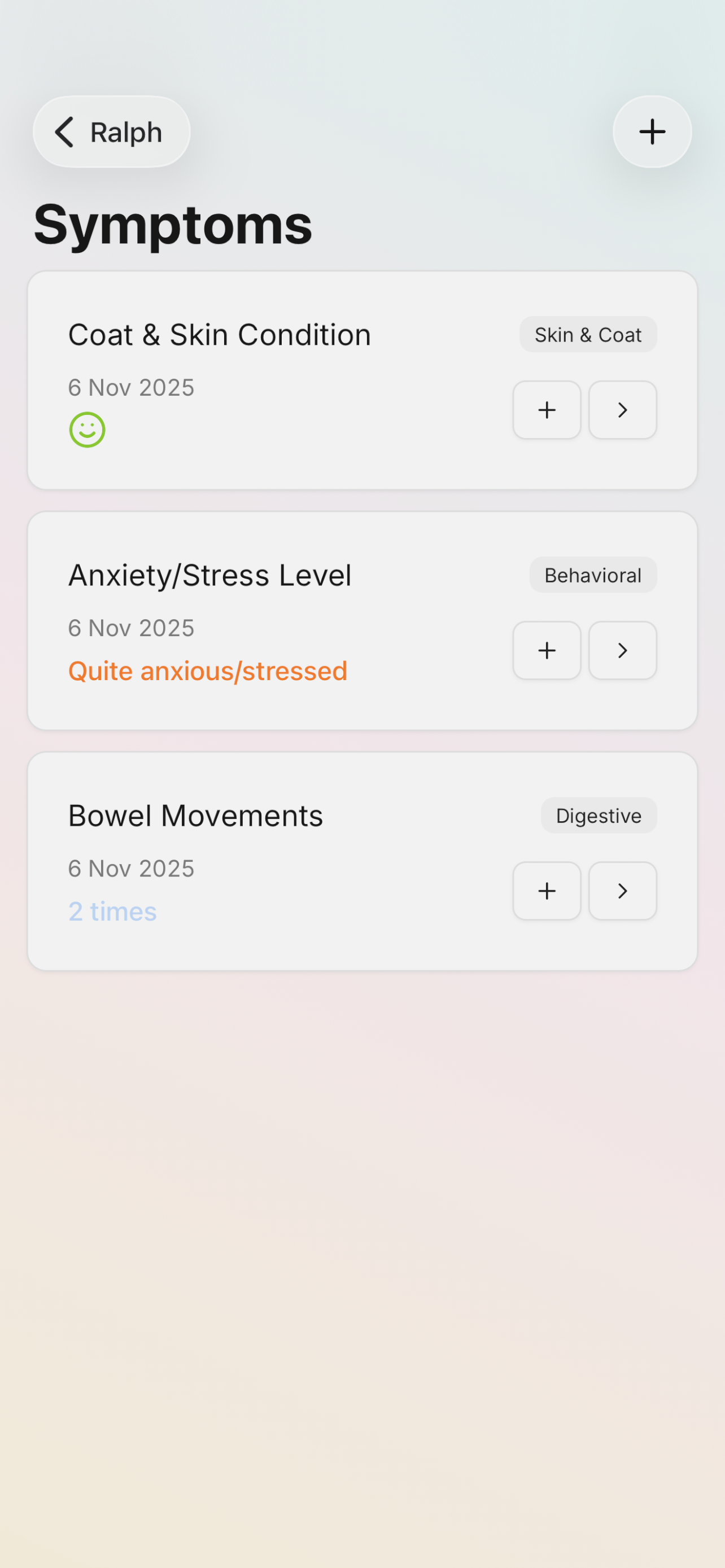Image resolution: width=725 pixels, height=1568 pixels.
Task: Open the add new symptom screen
Action: coord(652,132)
